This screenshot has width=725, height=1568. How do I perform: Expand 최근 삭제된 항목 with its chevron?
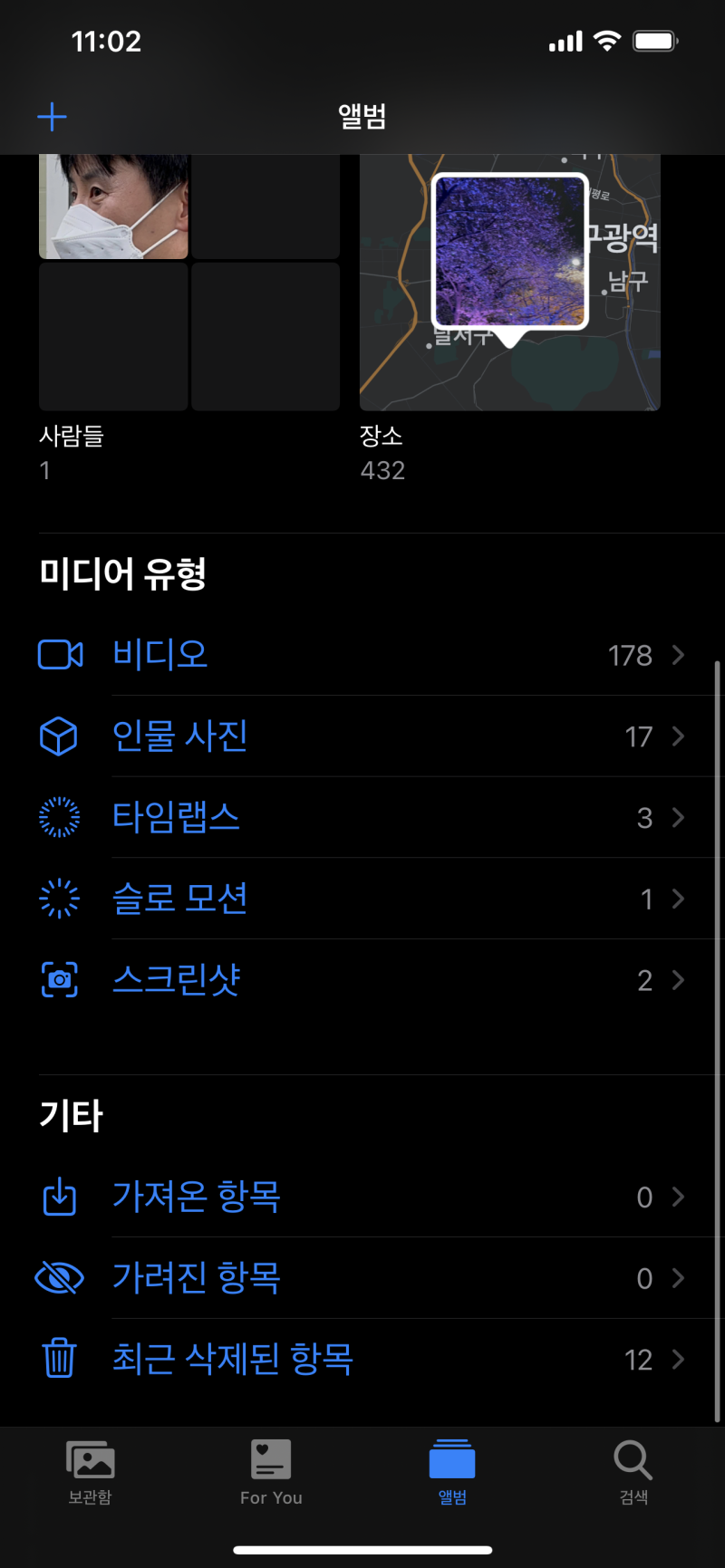click(x=678, y=1359)
